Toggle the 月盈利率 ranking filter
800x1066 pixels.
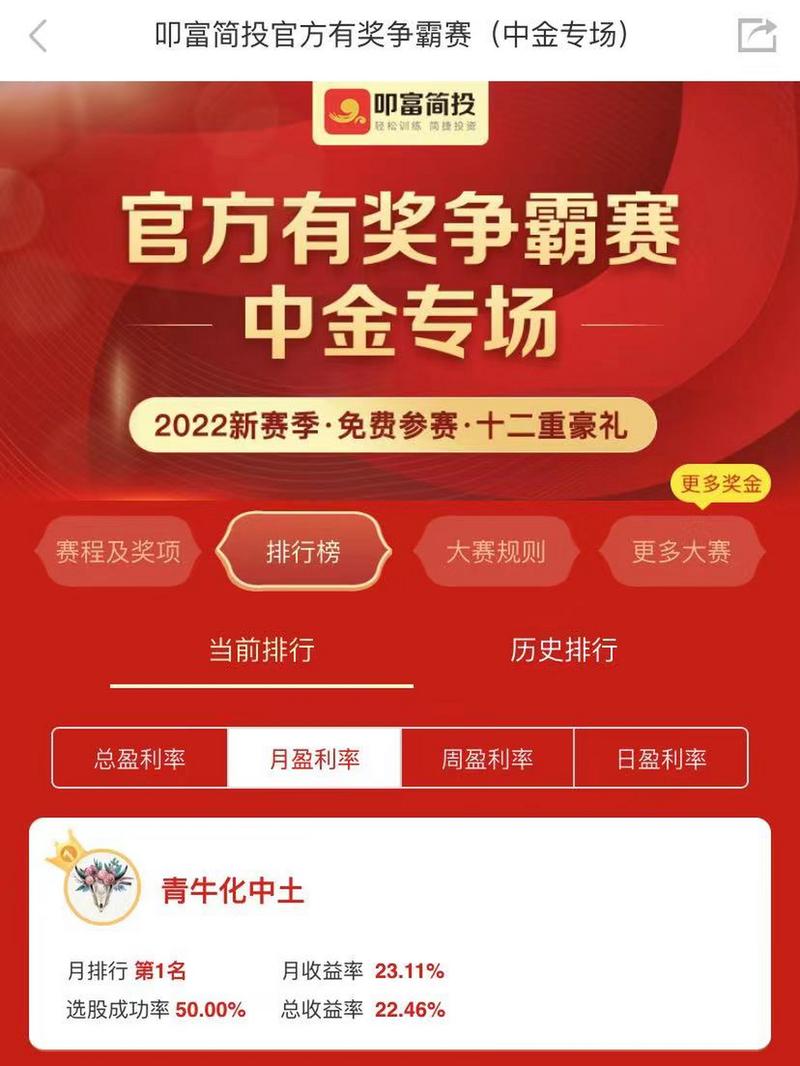pos(314,758)
